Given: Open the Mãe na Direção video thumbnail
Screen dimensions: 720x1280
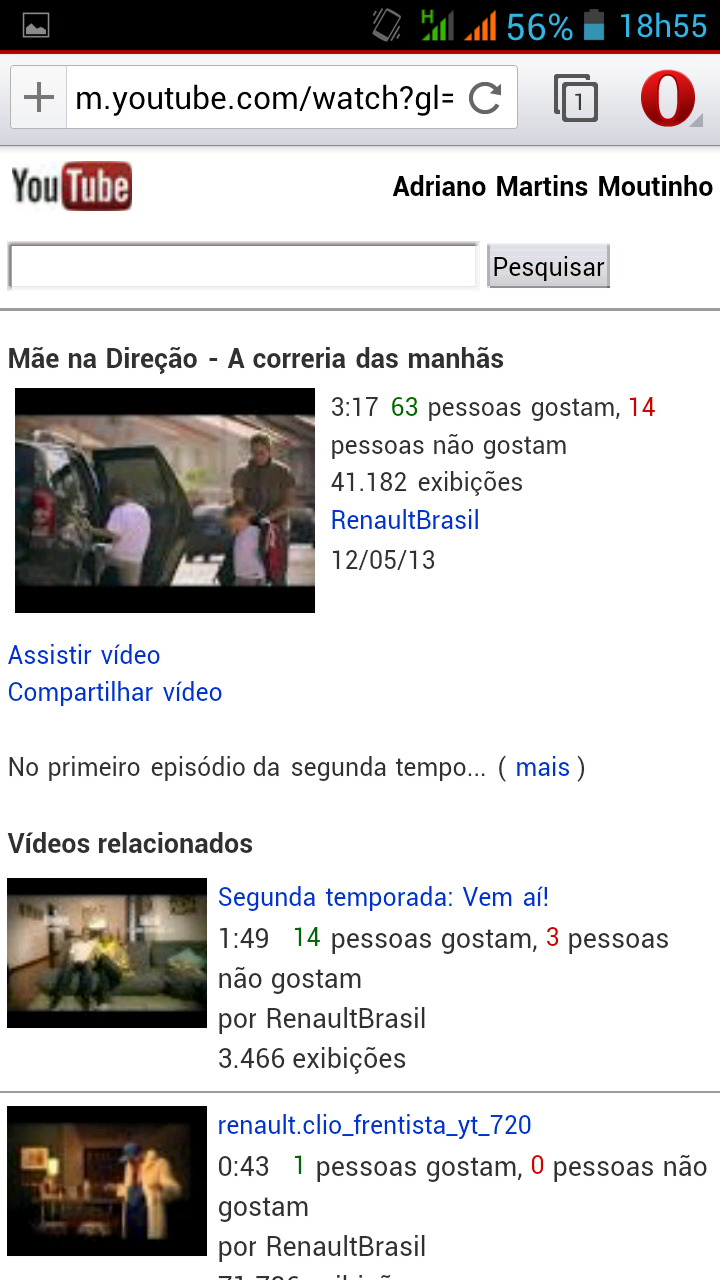Looking at the screenshot, I should coord(165,500).
